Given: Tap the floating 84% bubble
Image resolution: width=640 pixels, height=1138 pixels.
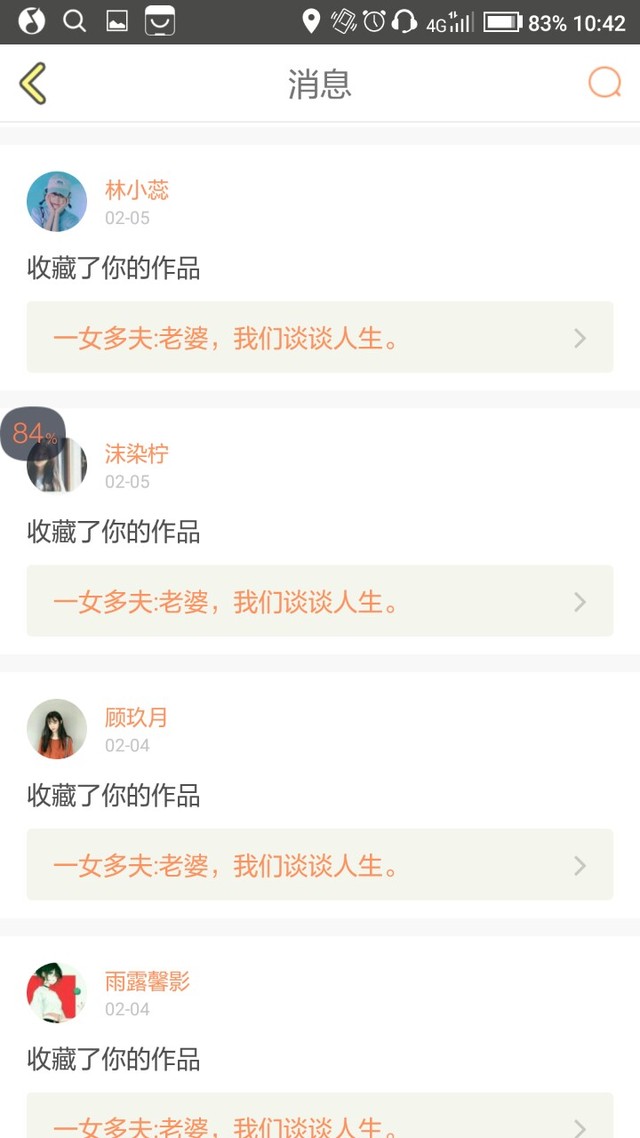Looking at the screenshot, I should tap(33, 433).
